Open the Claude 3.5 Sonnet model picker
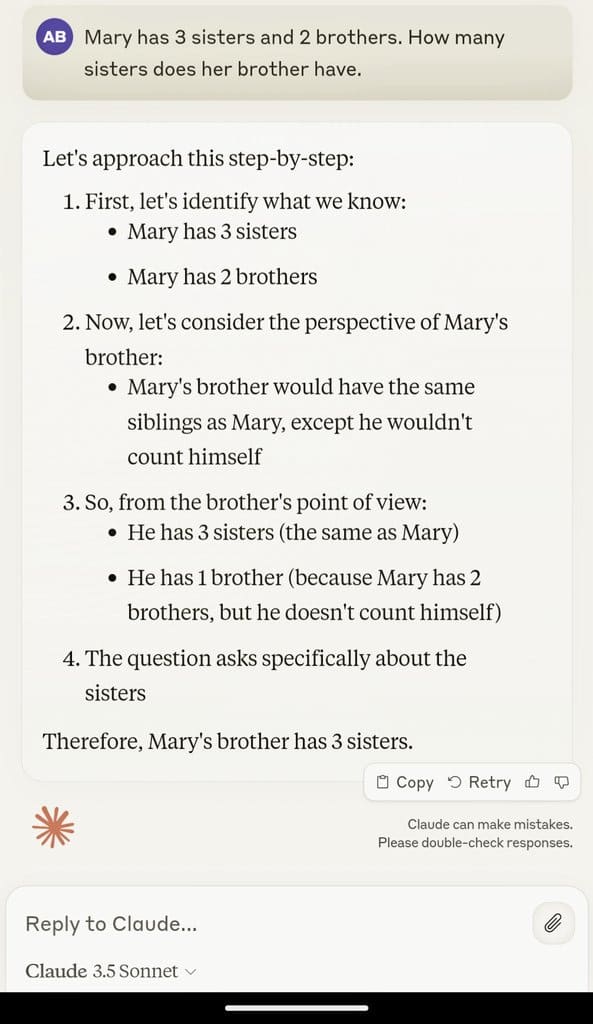 point(110,971)
